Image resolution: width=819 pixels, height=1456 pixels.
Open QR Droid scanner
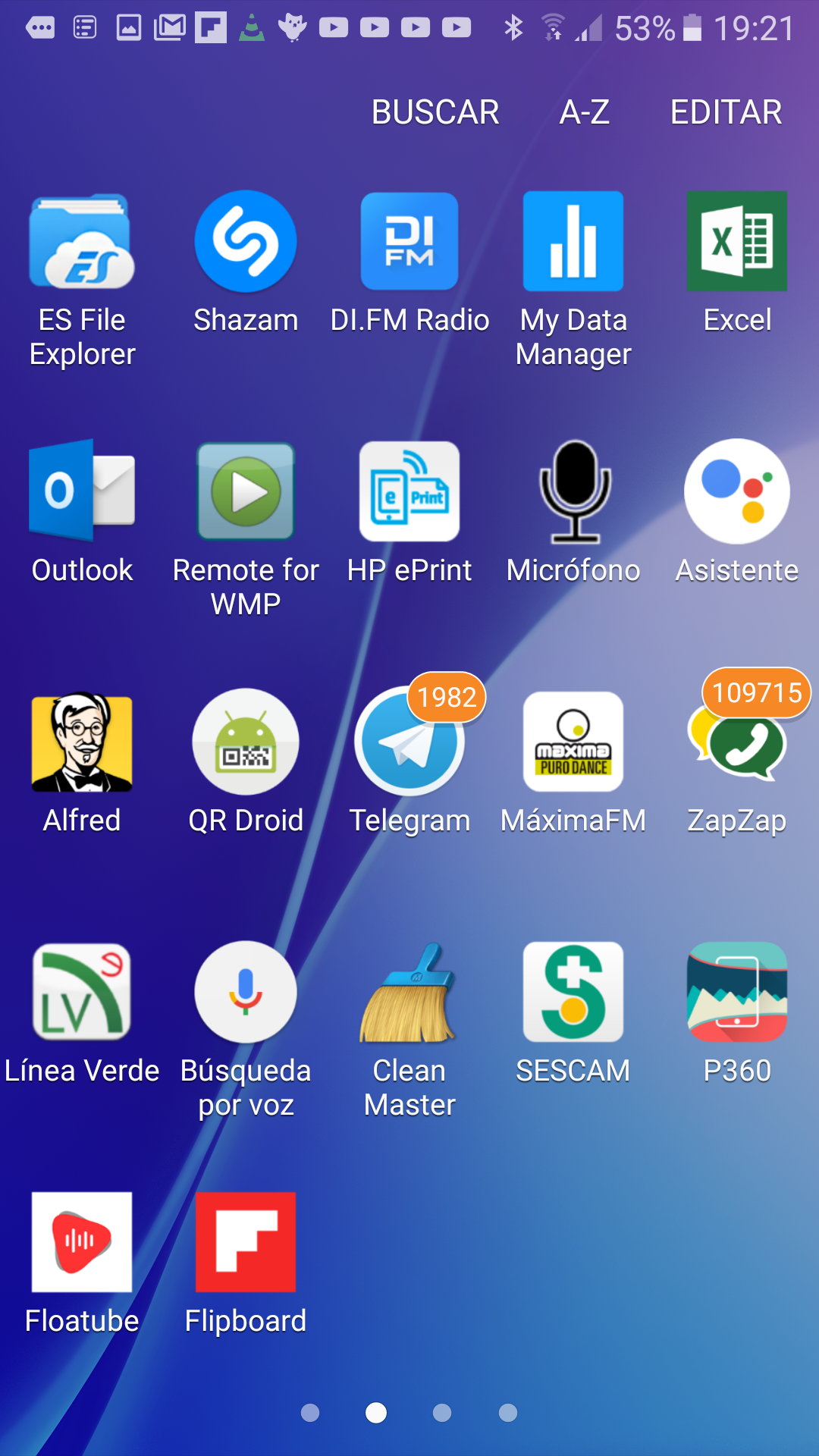coord(246,743)
